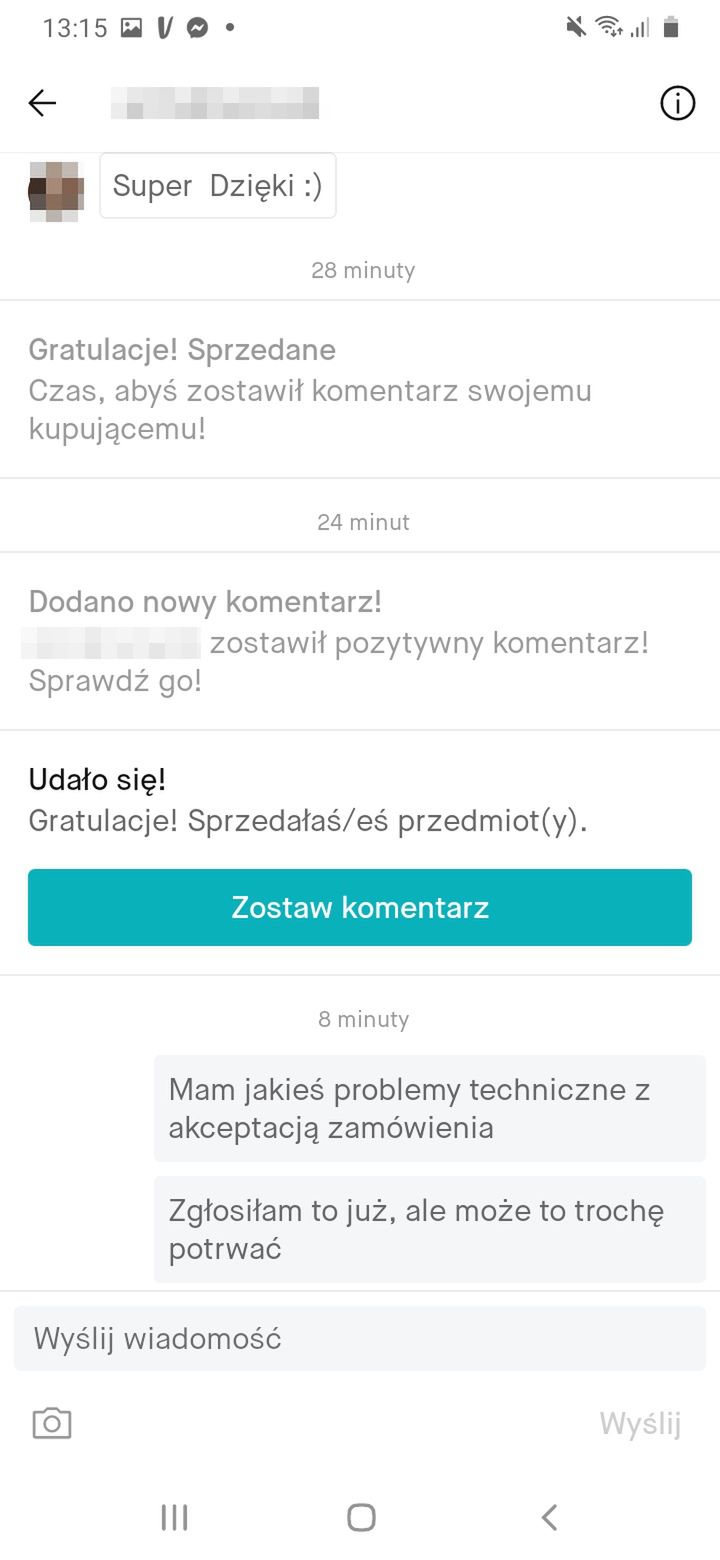Image resolution: width=720 pixels, height=1560 pixels.
Task: Open the camera to attach a photo
Action: click(50, 1424)
